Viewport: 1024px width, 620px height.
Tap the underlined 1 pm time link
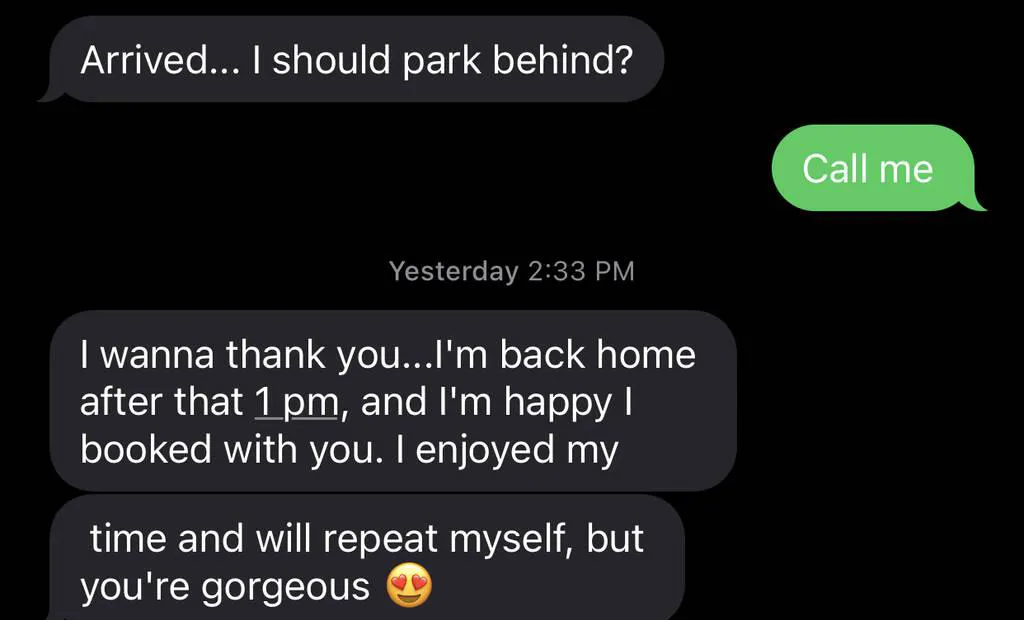coord(298,403)
